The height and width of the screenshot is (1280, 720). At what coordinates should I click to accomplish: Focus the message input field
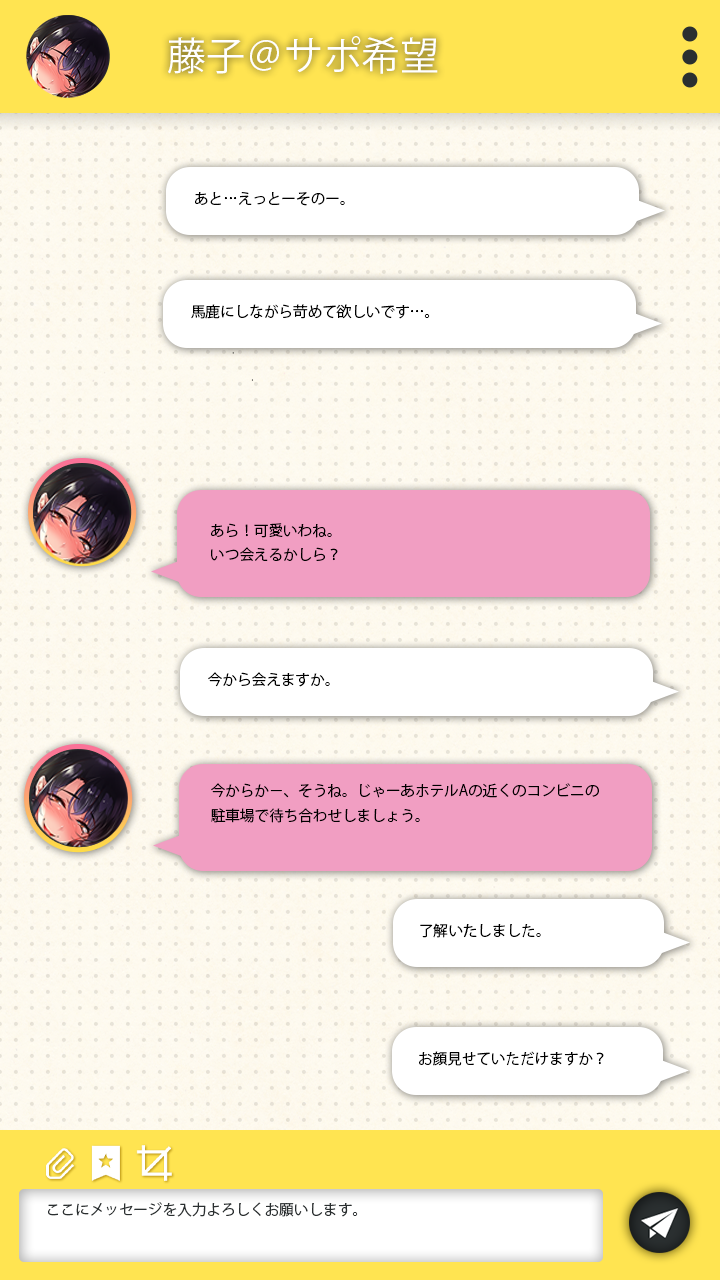click(311, 1224)
